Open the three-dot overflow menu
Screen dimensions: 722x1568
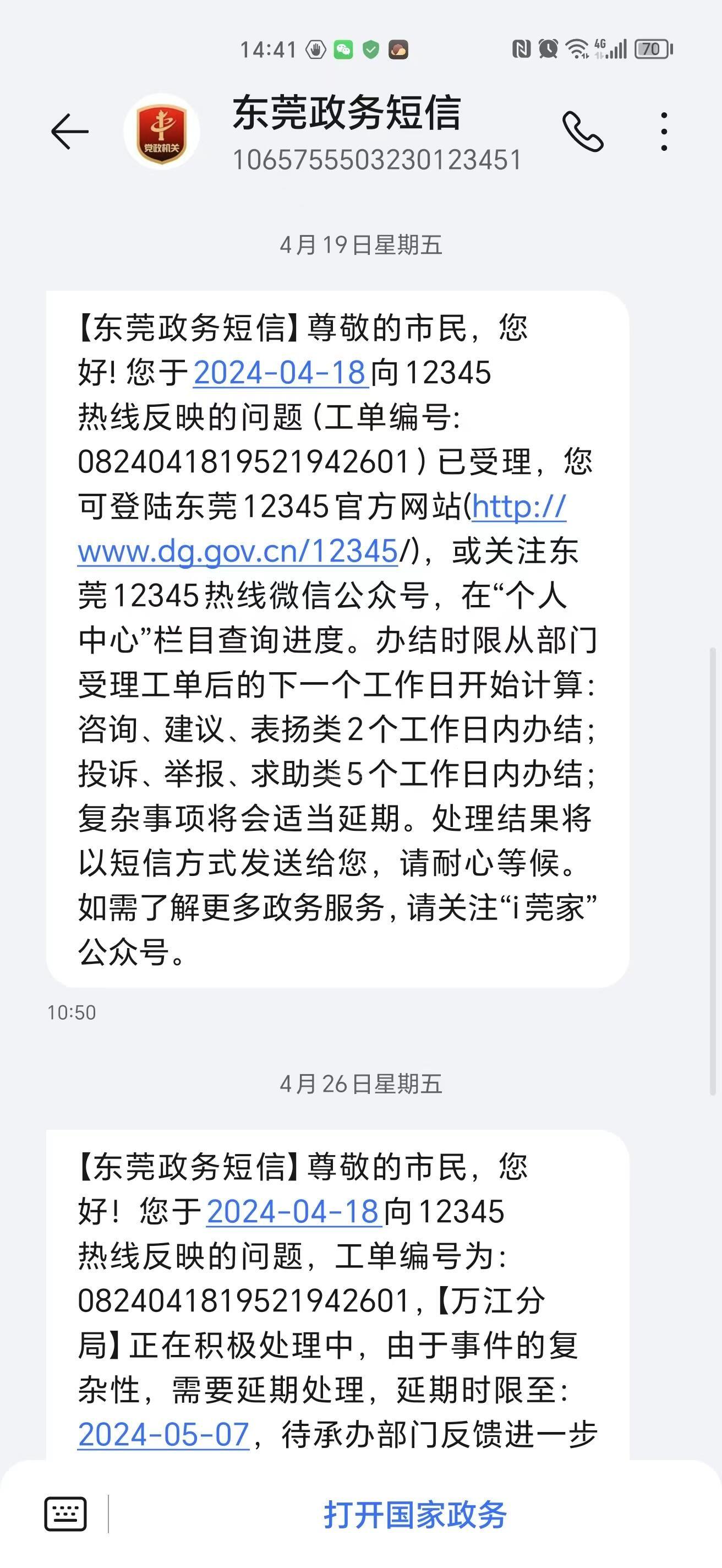(x=664, y=132)
